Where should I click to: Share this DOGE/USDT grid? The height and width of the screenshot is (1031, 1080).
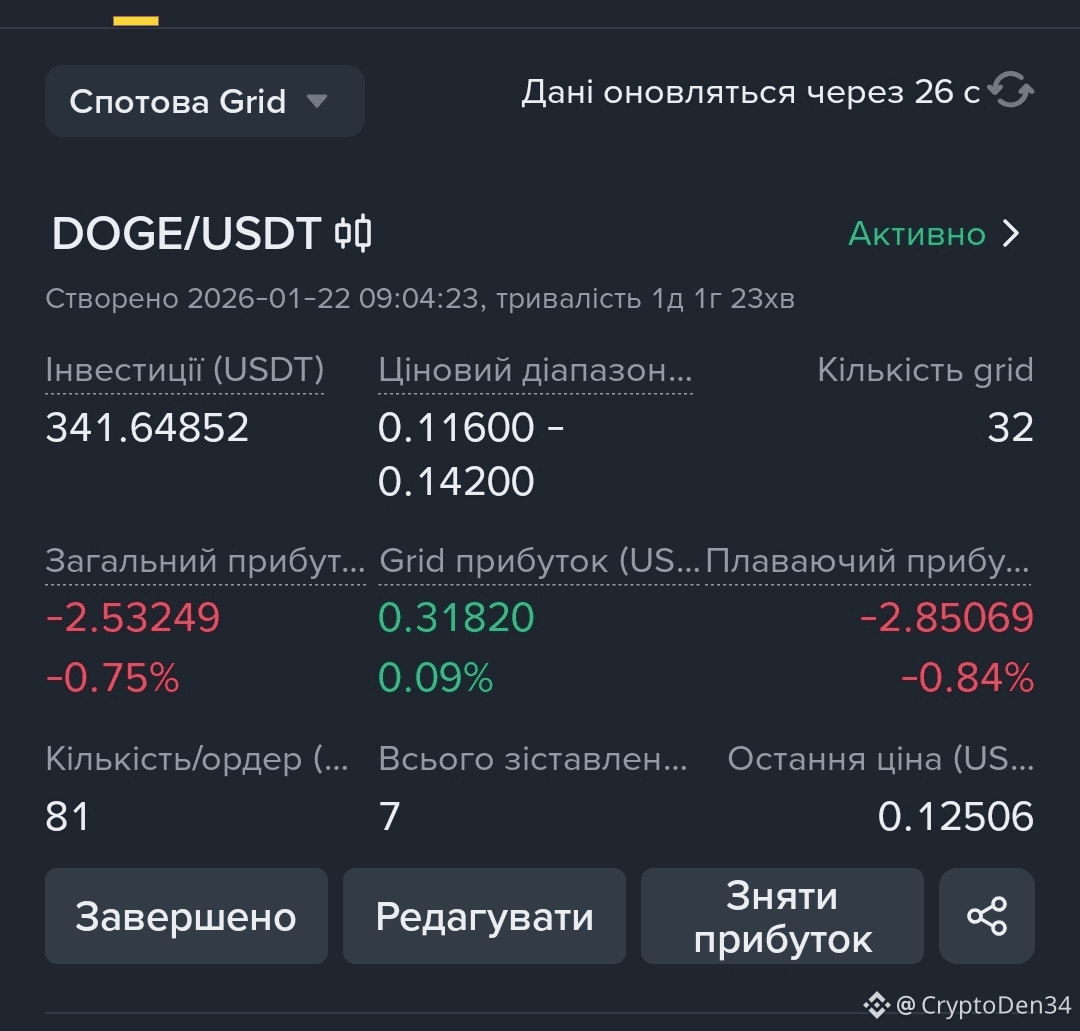tap(986, 916)
